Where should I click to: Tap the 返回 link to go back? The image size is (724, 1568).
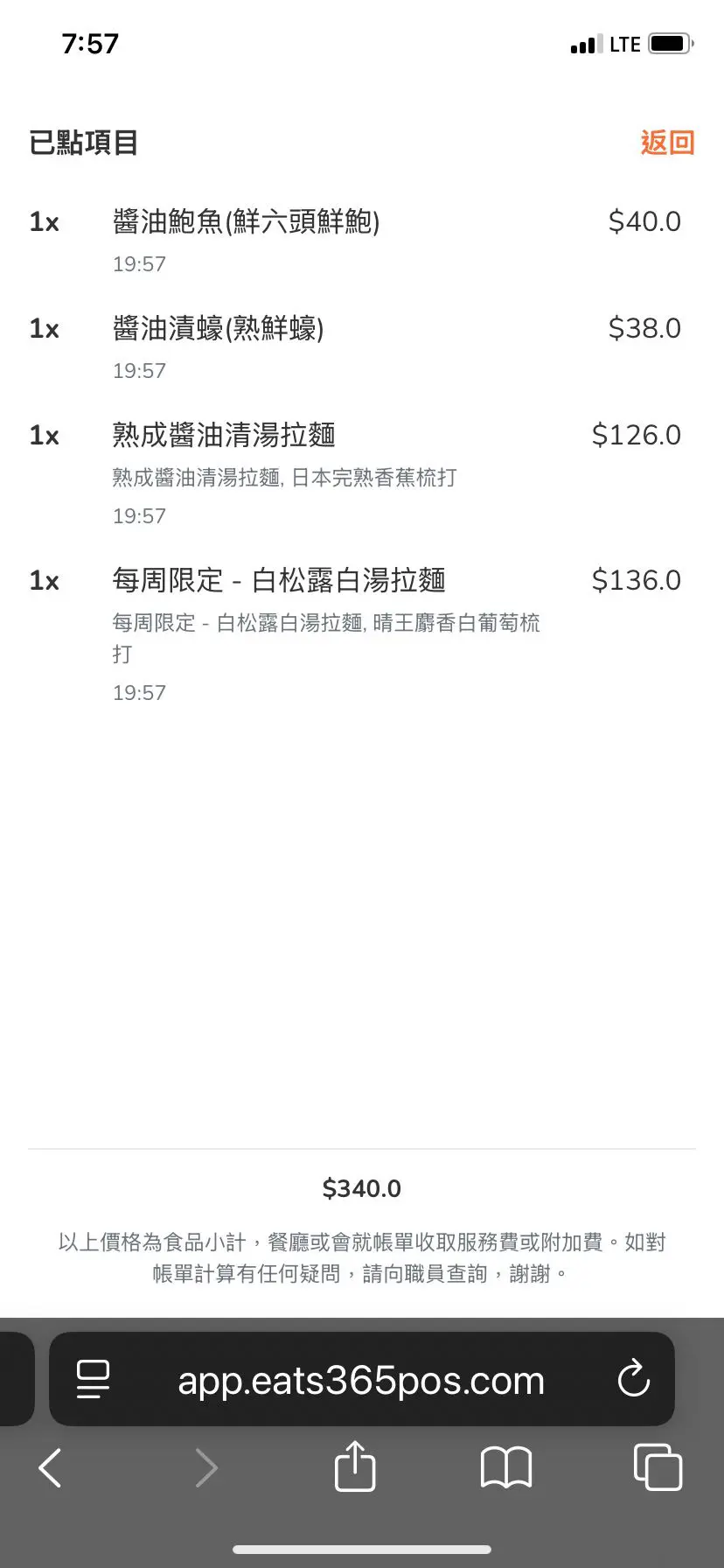(667, 143)
